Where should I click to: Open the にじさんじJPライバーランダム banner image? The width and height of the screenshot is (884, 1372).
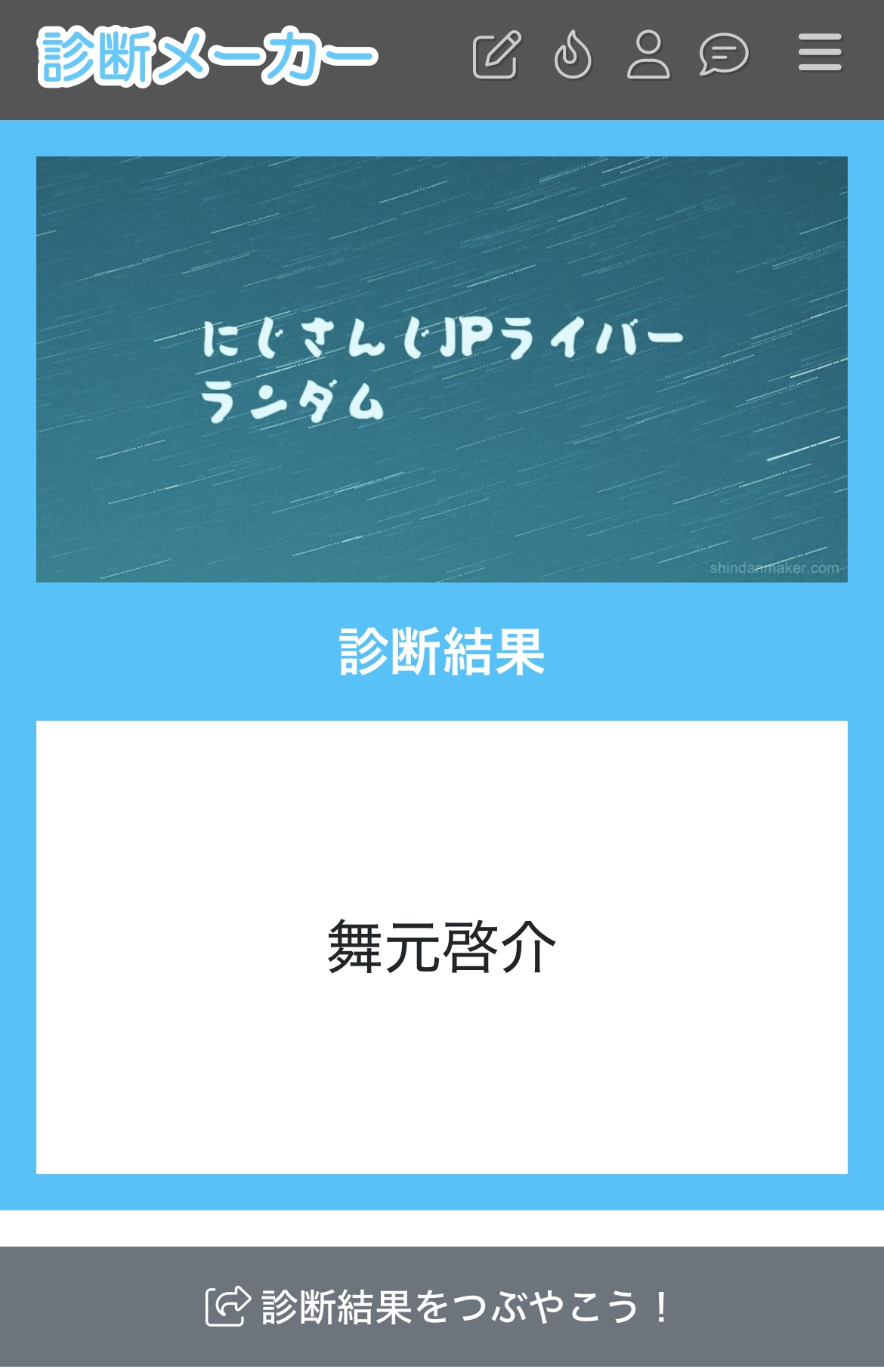pyautogui.click(x=442, y=369)
